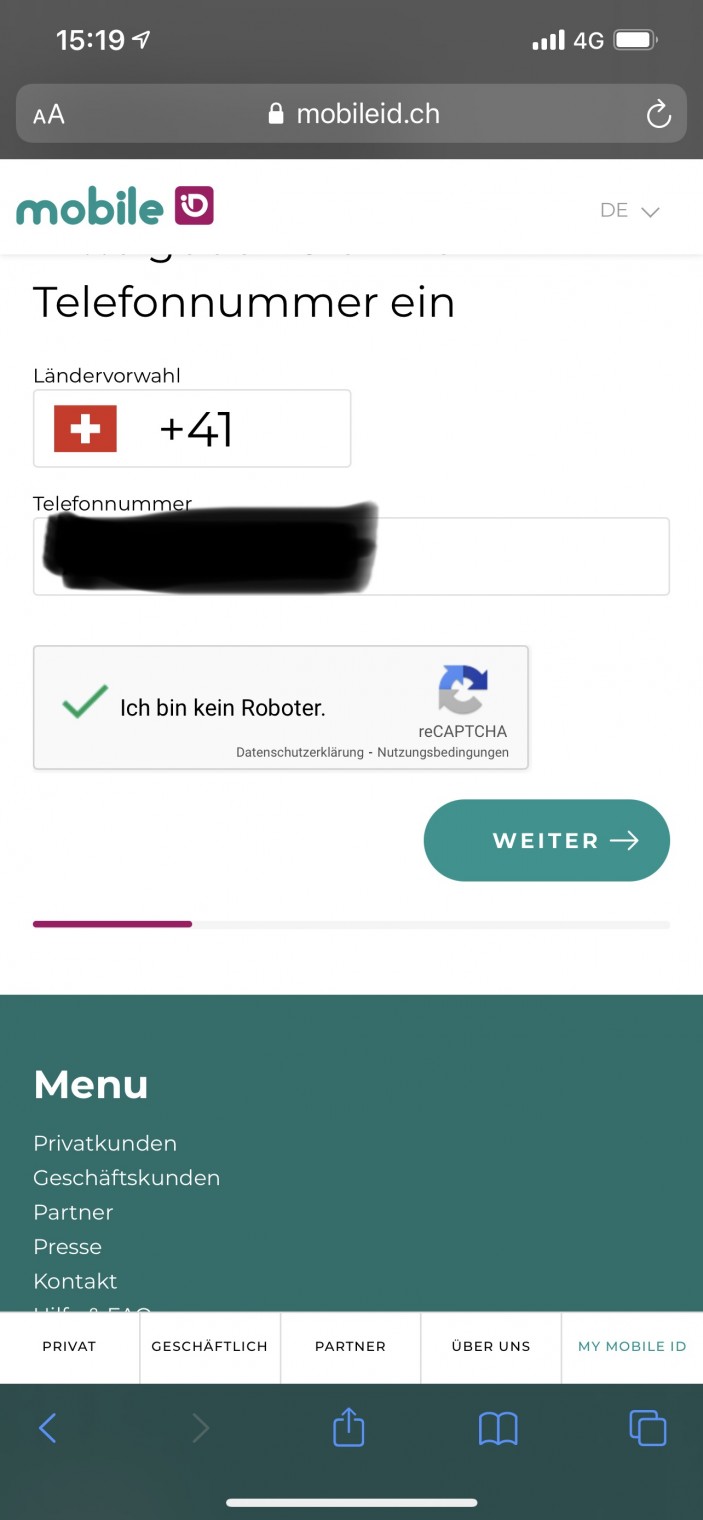The image size is (703, 1520).
Task: Open the reCAPTCHA Datenschutzerklärung link
Action: (300, 753)
